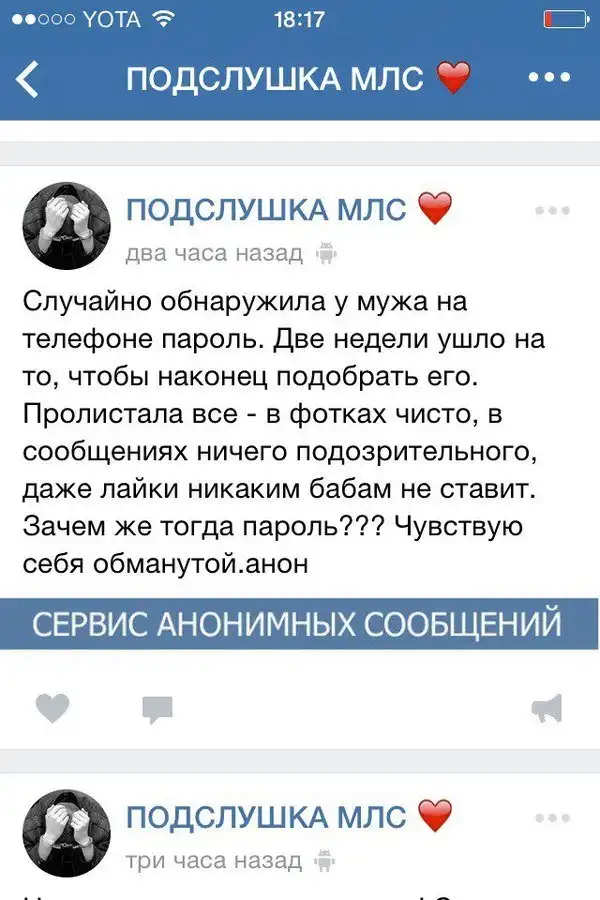The height and width of the screenshot is (900, 600).
Task: Tap the anonymous messages service banner
Action: (x=300, y=623)
